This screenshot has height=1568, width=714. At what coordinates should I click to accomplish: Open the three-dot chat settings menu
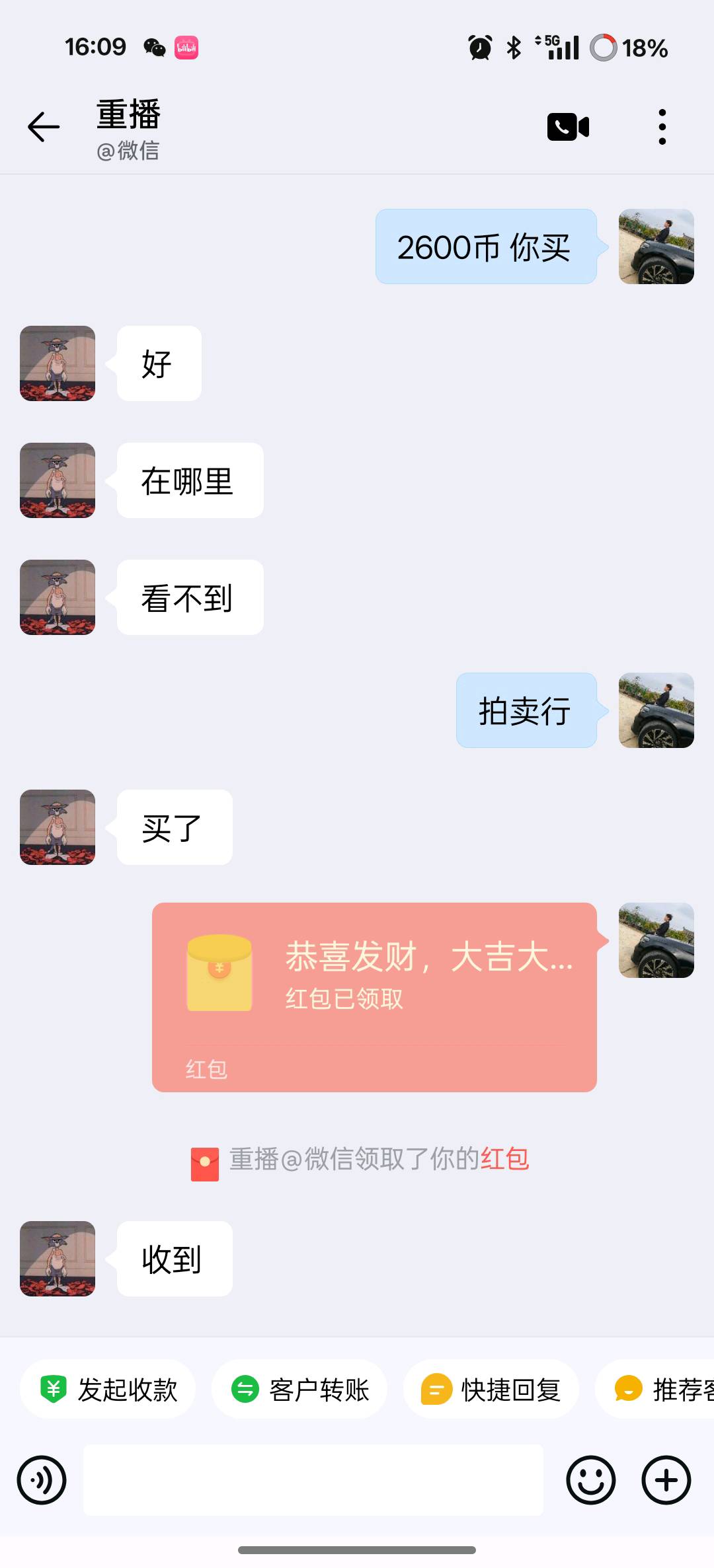(661, 126)
